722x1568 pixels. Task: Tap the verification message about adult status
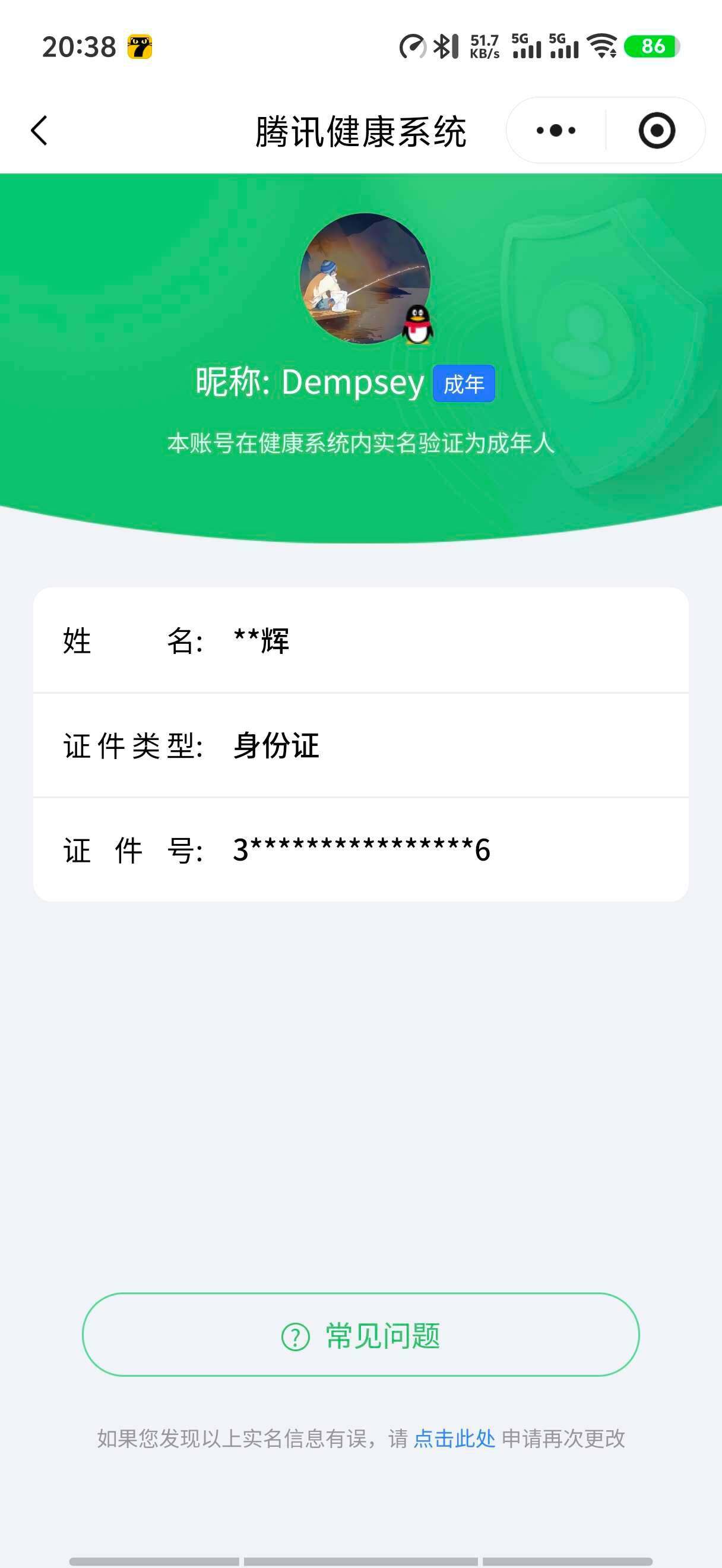pos(360,444)
